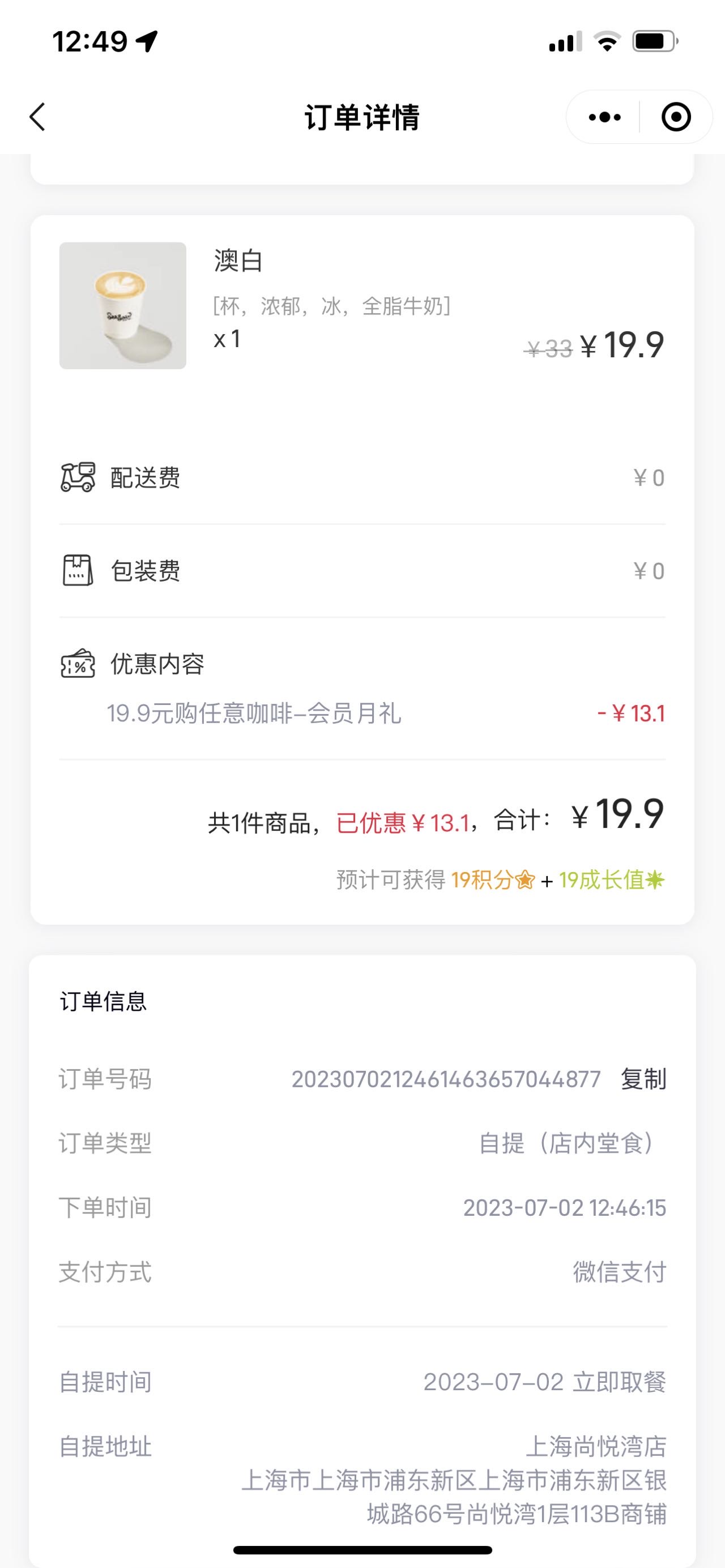Image resolution: width=725 pixels, height=1568 pixels.
Task: Go back from the order details page
Action: (38, 116)
